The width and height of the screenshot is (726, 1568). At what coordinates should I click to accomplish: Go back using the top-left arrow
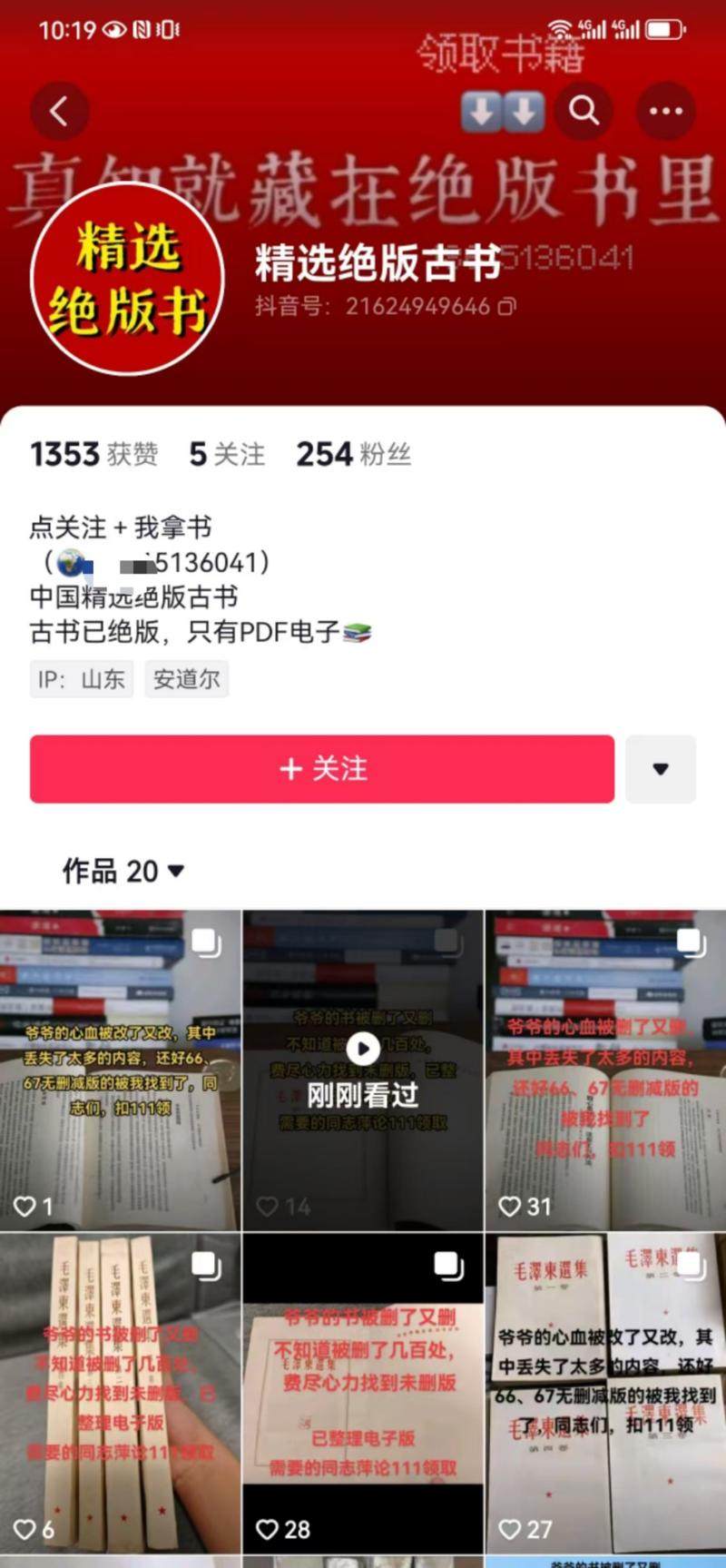coord(60,112)
